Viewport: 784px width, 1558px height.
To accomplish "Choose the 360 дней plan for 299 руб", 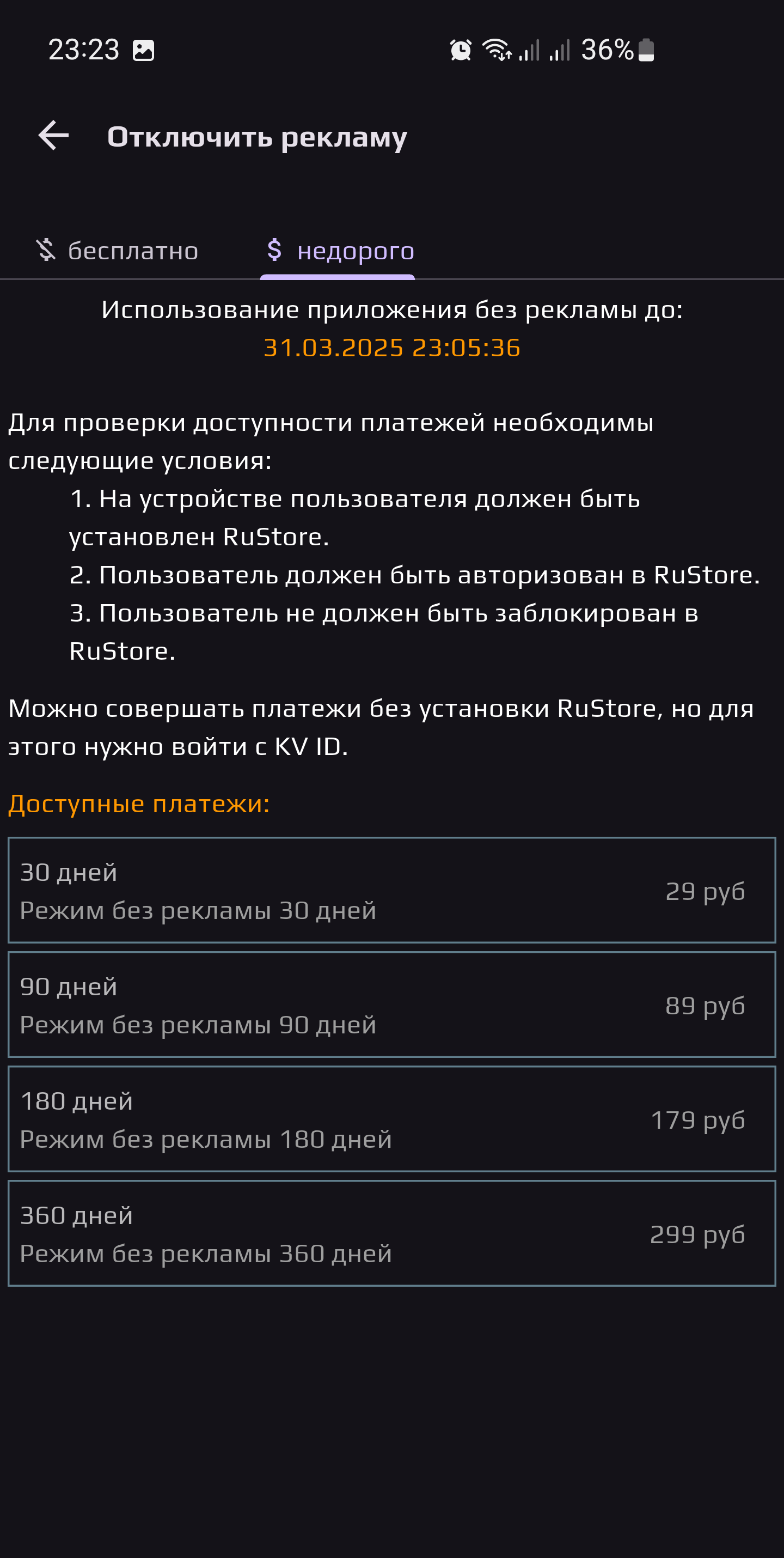I will [x=391, y=1233].
